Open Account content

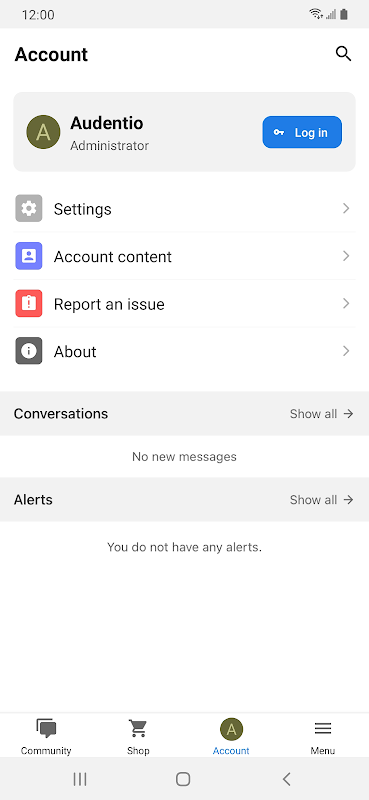[x=184, y=256]
